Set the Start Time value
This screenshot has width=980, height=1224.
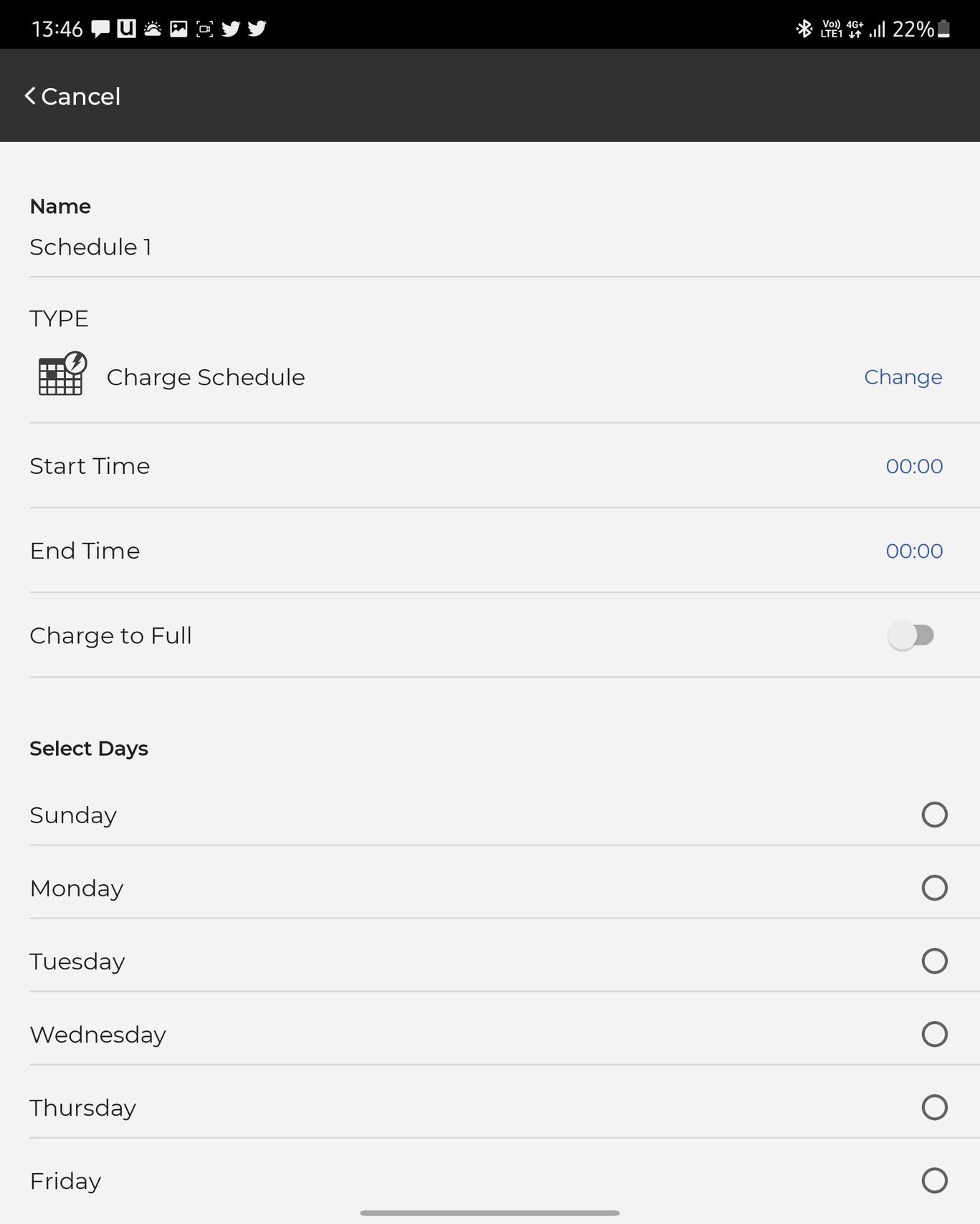click(913, 466)
